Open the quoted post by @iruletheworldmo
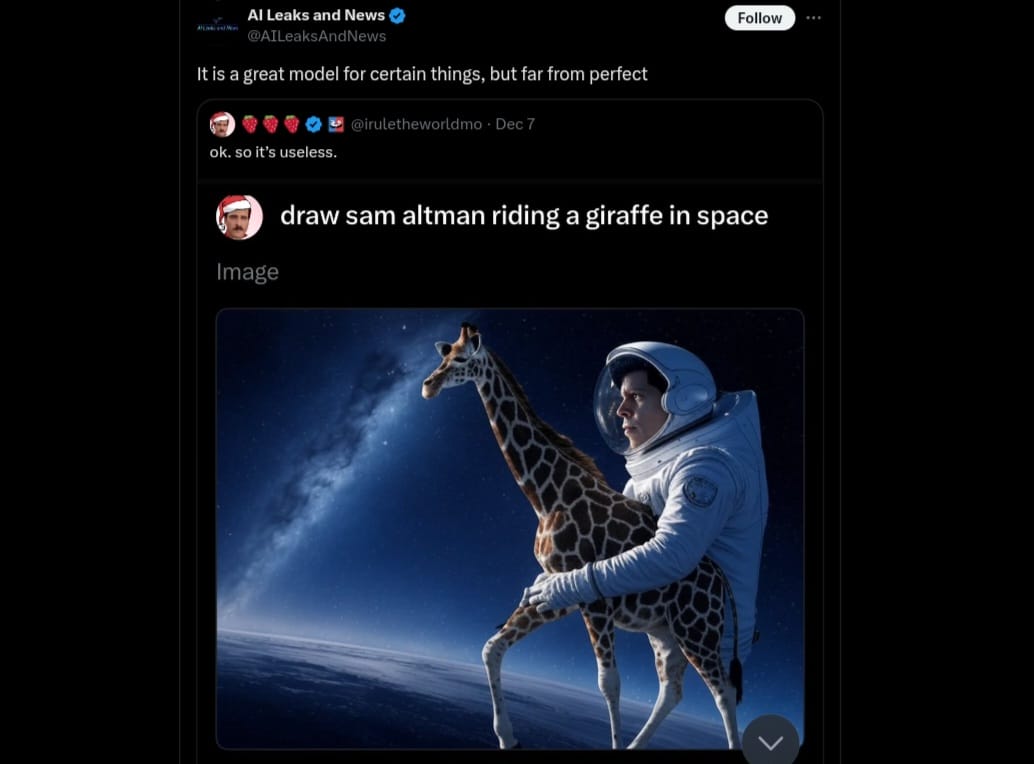The height and width of the screenshot is (764, 1034). point(508,153)
